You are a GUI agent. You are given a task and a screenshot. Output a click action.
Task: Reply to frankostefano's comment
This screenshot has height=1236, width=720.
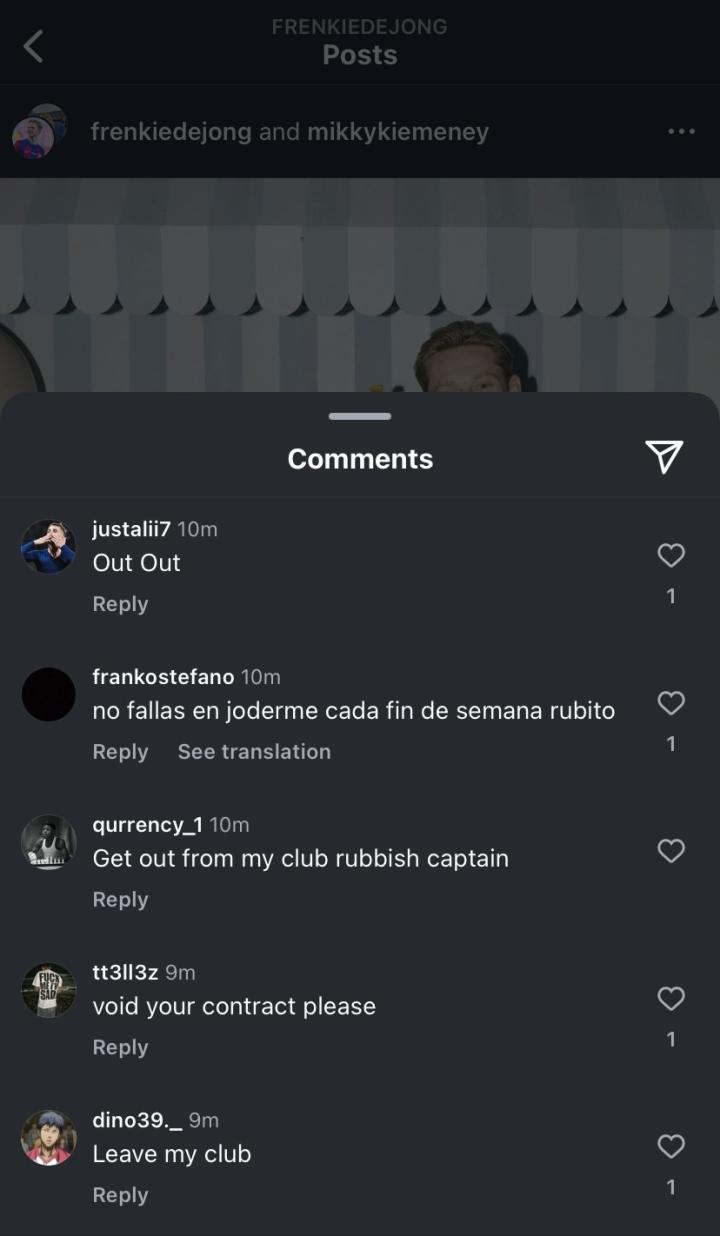tap(120, 752)
